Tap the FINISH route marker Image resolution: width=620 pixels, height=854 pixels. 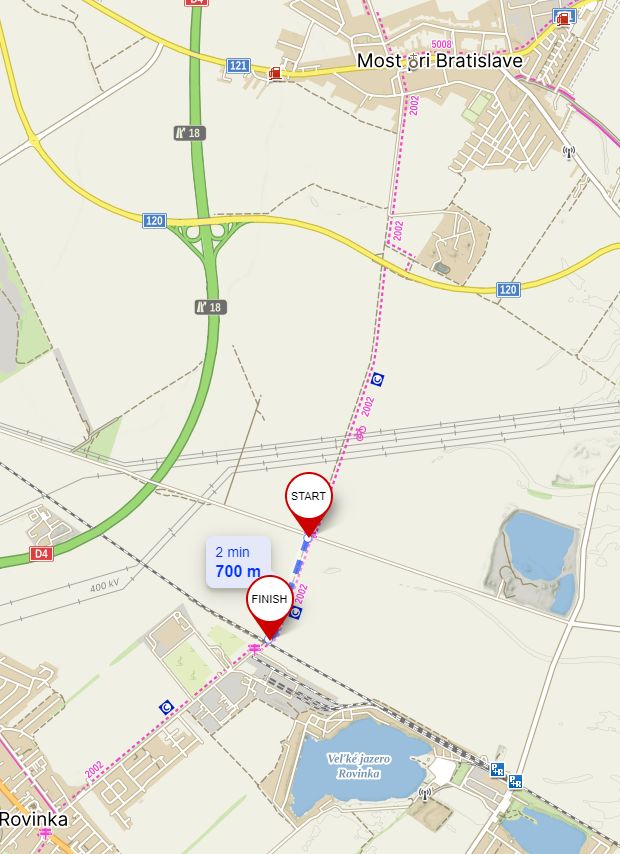click(x=269, y=600)
